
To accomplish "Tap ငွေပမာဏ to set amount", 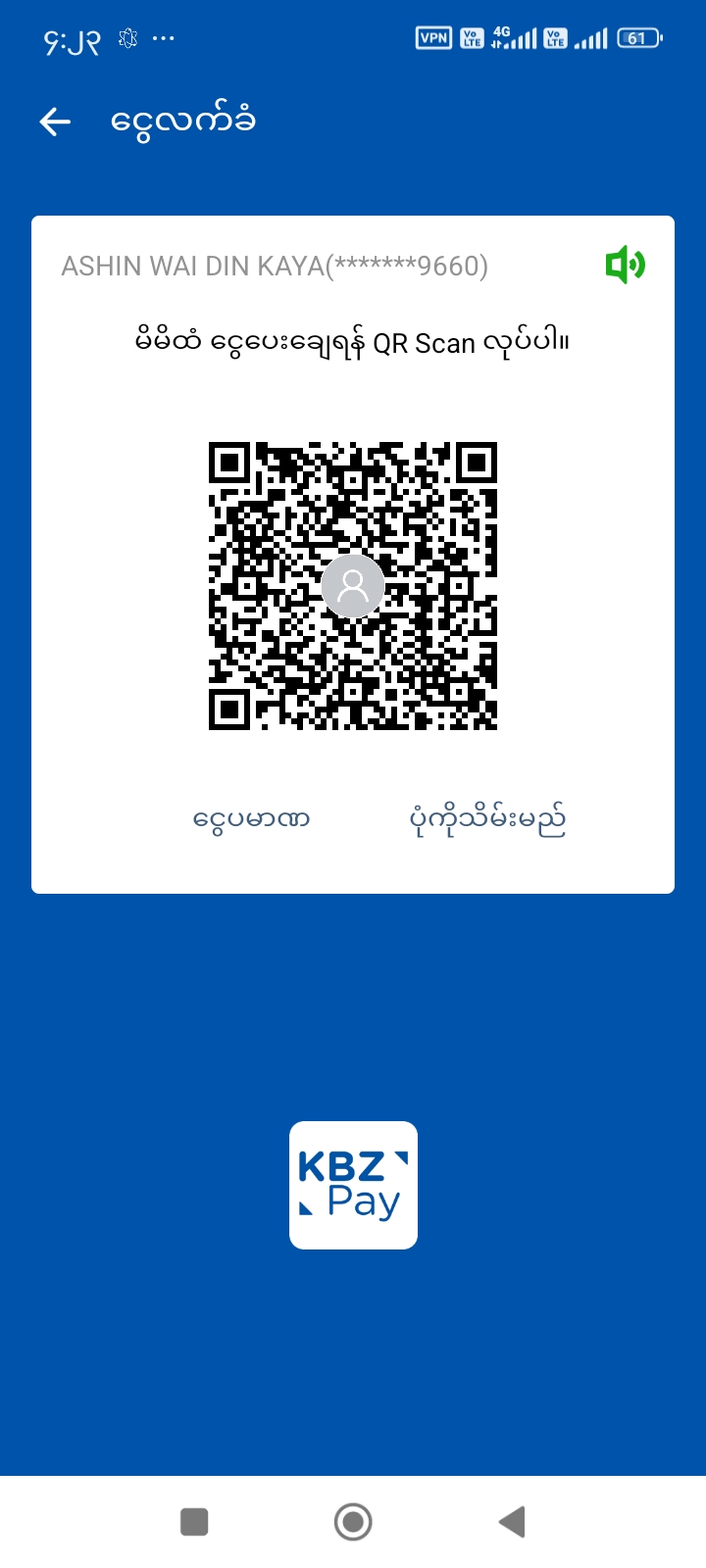I will point(251,818).
